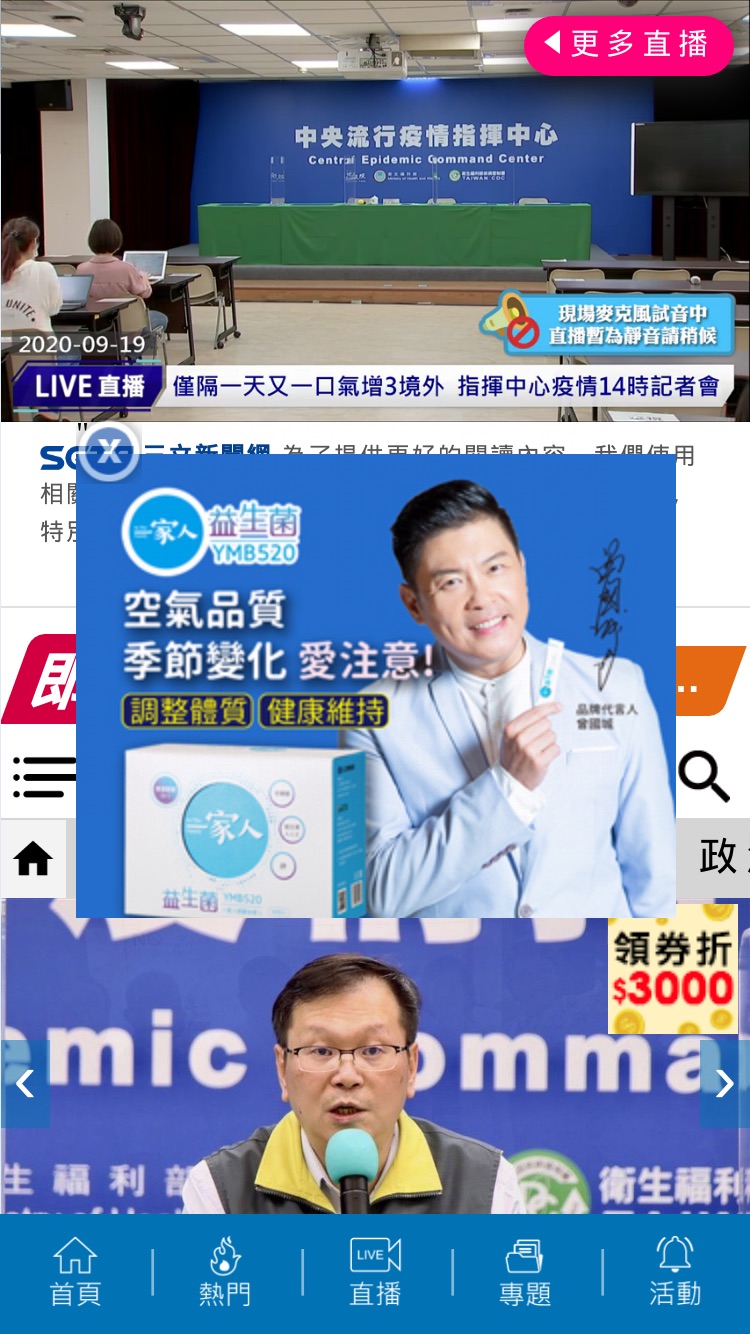Switch to the 首頁 tab
750x1334 pixels.
pyautogui.click(x=75, y=1272)
